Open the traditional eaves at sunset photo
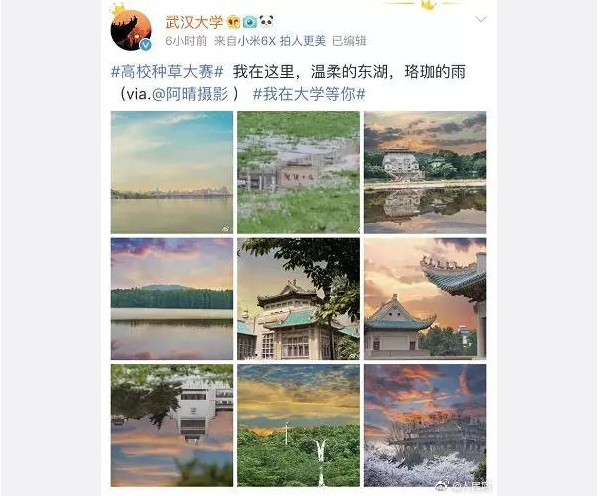Viewport: 610px width, 496px height. click(x=425, y=298)
